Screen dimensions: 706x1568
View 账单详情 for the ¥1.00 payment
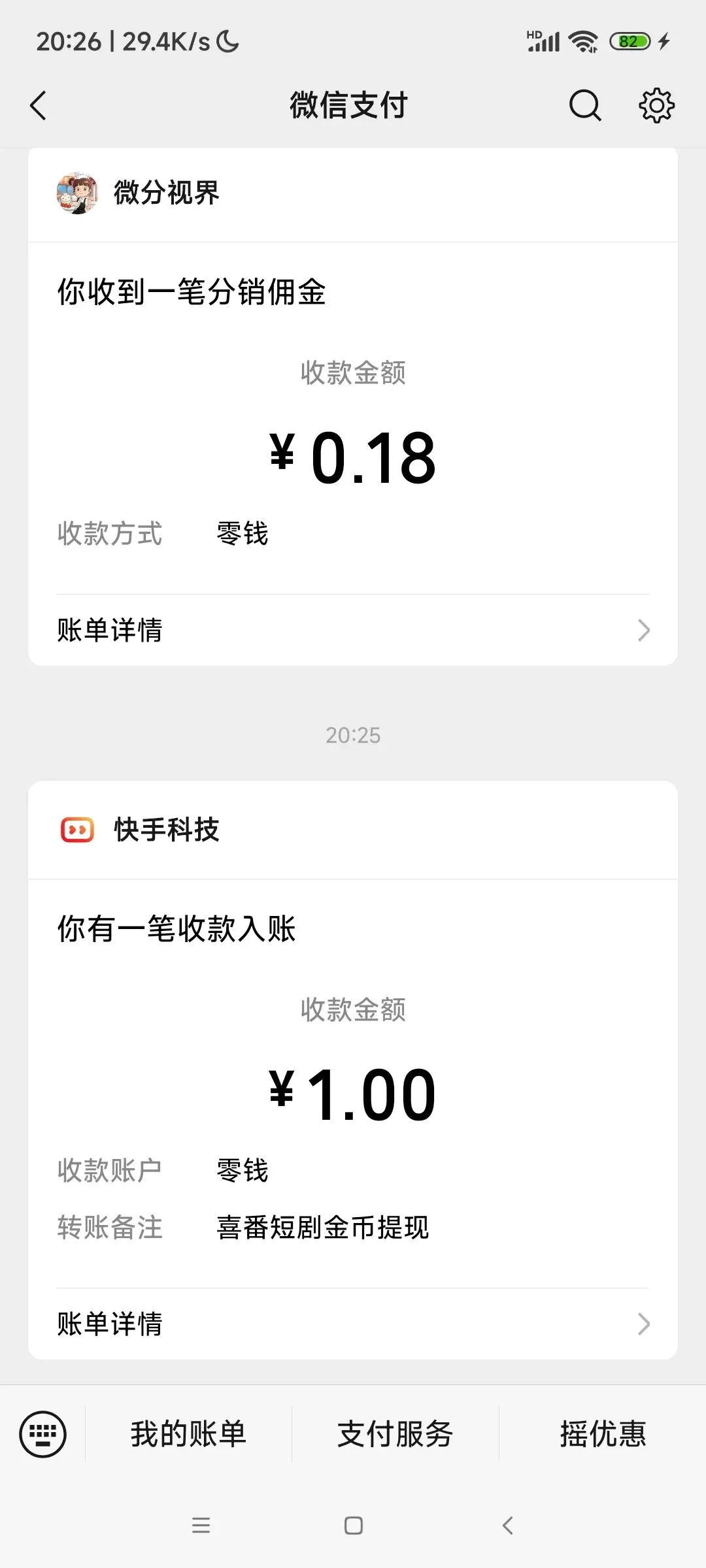click(x=353, y=1324)
